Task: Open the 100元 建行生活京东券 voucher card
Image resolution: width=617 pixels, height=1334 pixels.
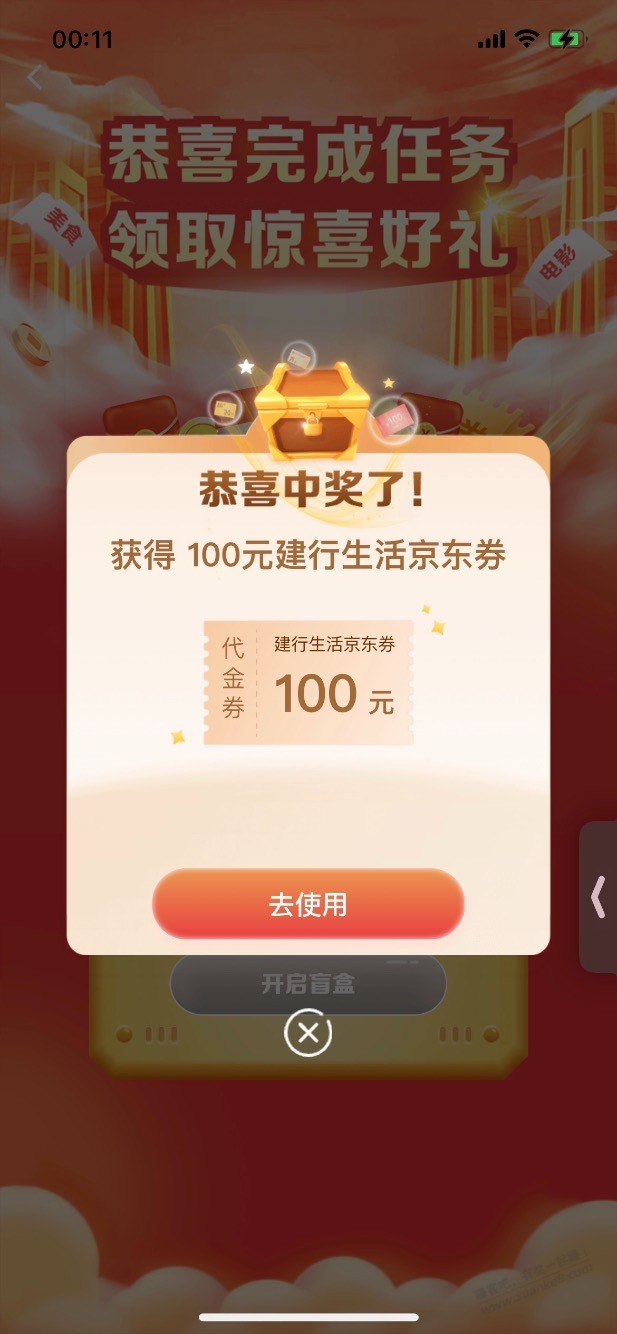Action: [x=308, y=682]
